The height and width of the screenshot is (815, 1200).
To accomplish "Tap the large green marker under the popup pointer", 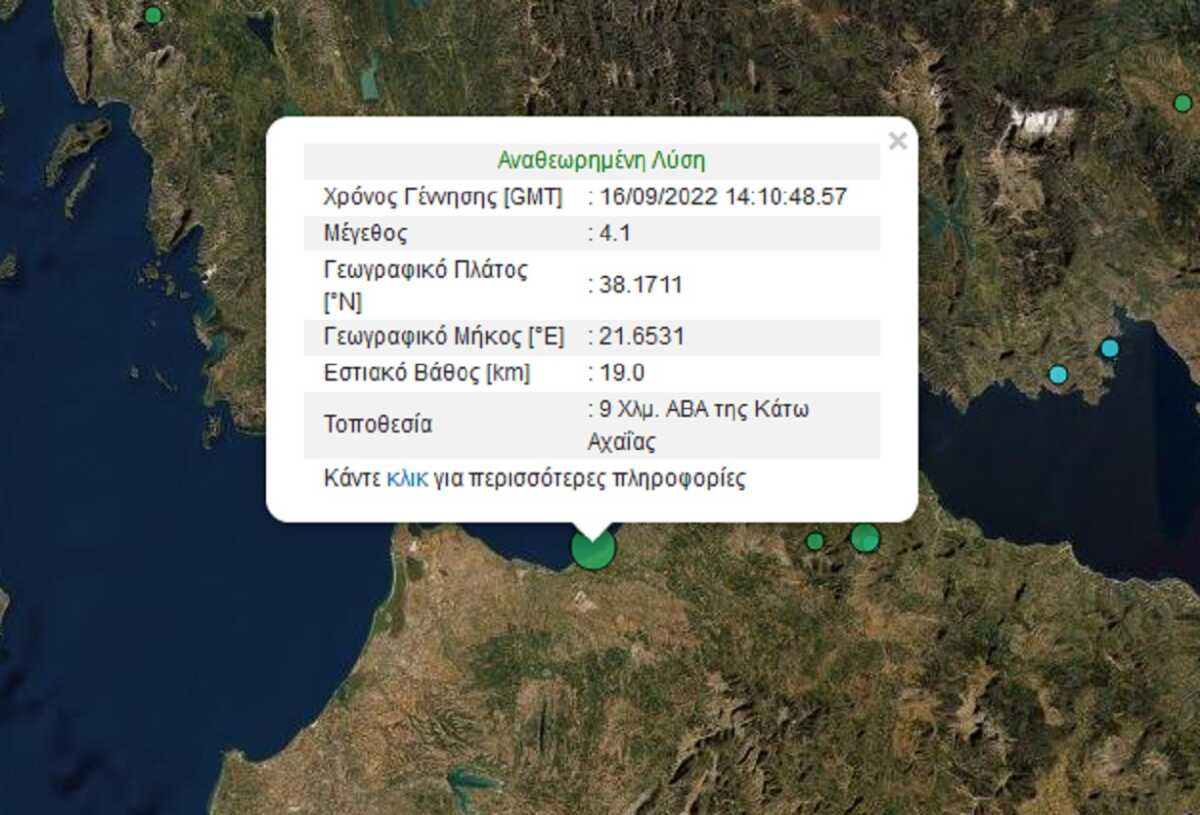I will (593, 550).
